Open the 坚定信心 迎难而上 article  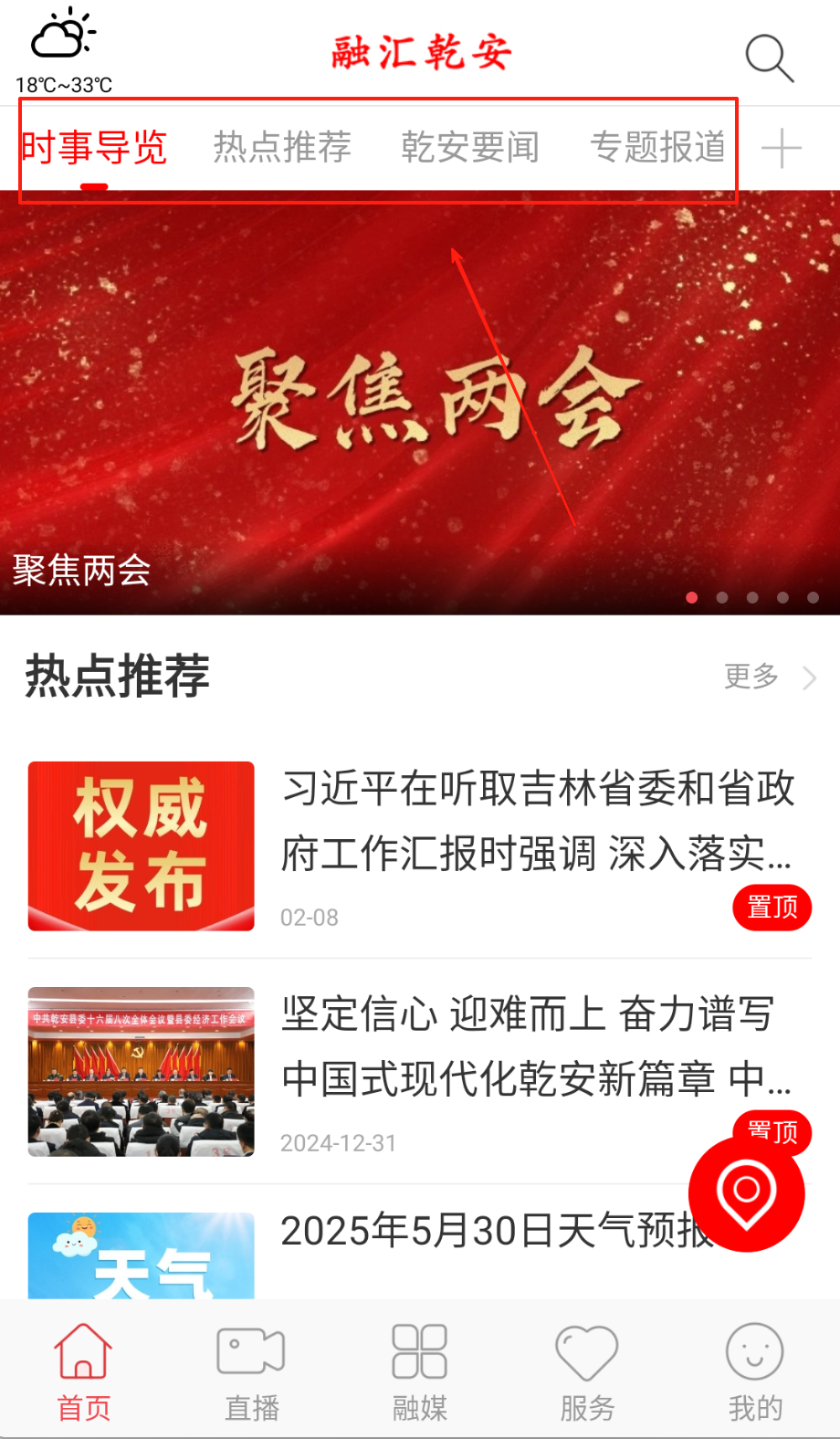(530, 1046)
